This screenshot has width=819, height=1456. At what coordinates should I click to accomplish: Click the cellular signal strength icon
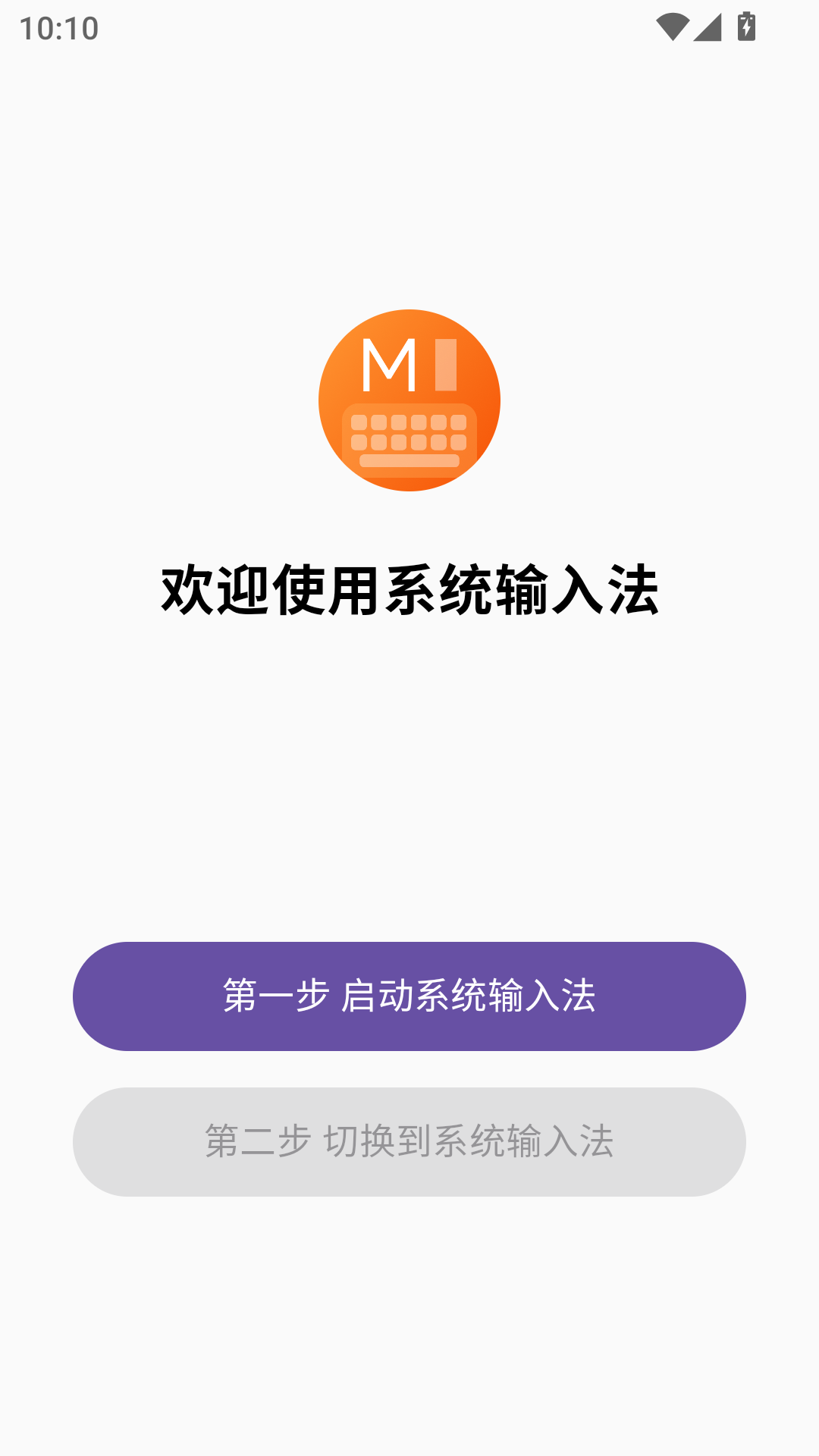click(708, 25)
